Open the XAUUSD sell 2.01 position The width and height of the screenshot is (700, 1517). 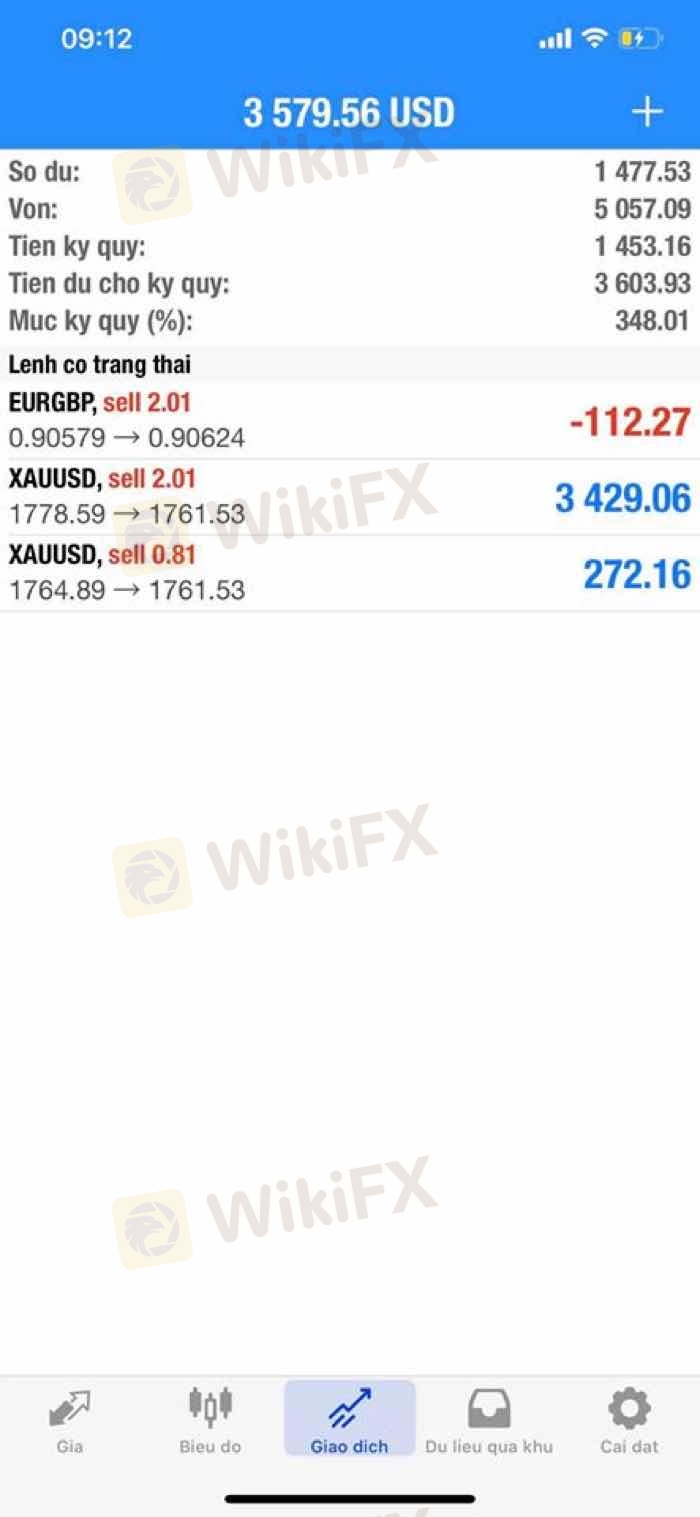(350, 497)
